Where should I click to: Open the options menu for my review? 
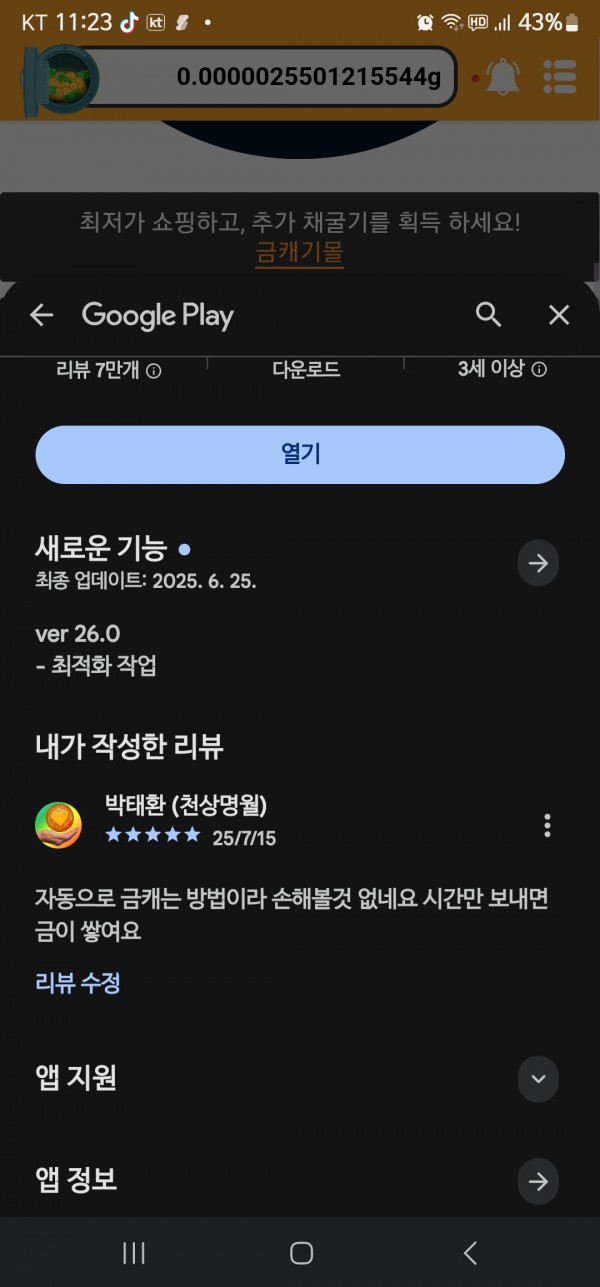pos(546,826)
